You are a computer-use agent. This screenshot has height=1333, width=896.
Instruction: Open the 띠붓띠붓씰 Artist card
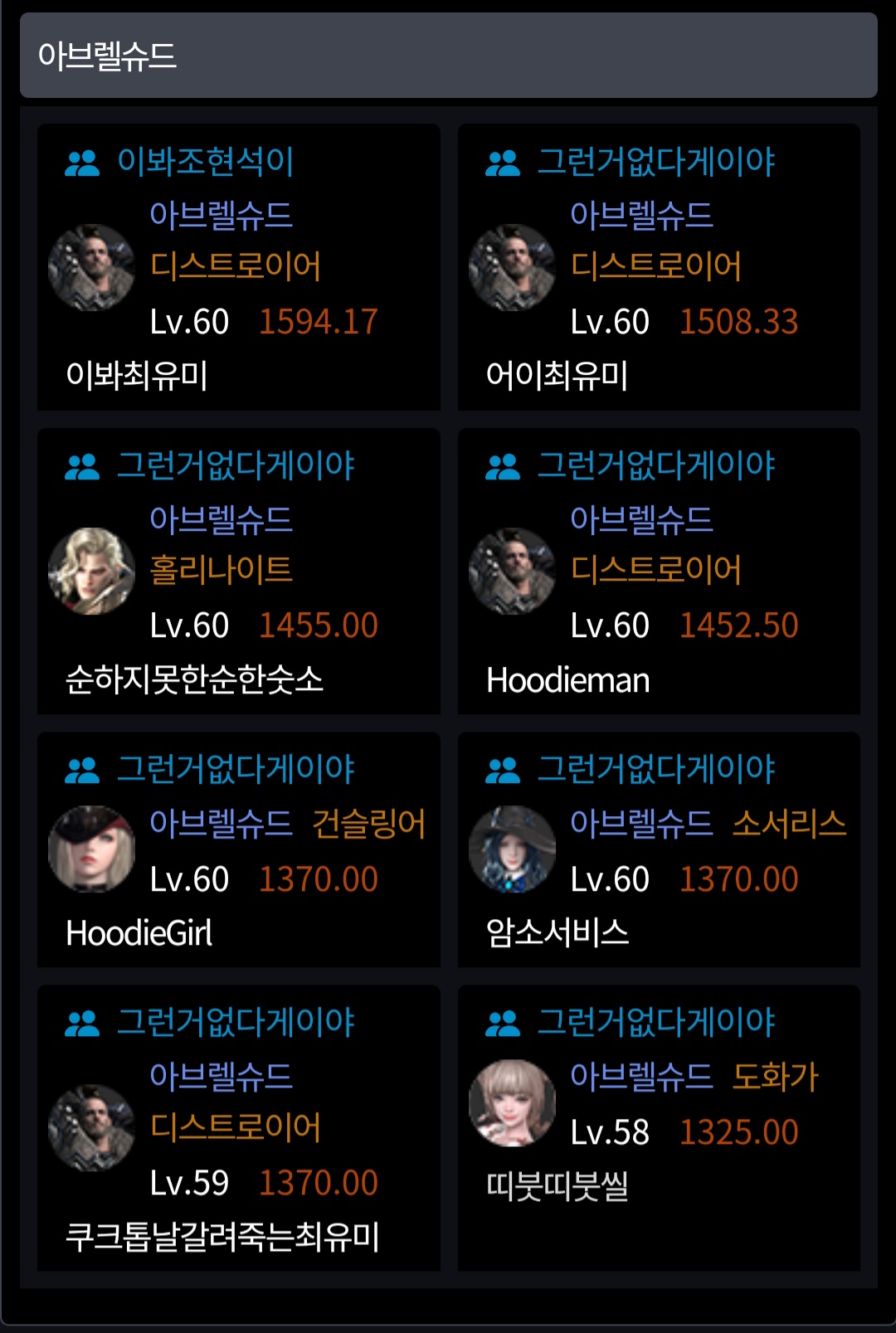tap(659, 1127)
